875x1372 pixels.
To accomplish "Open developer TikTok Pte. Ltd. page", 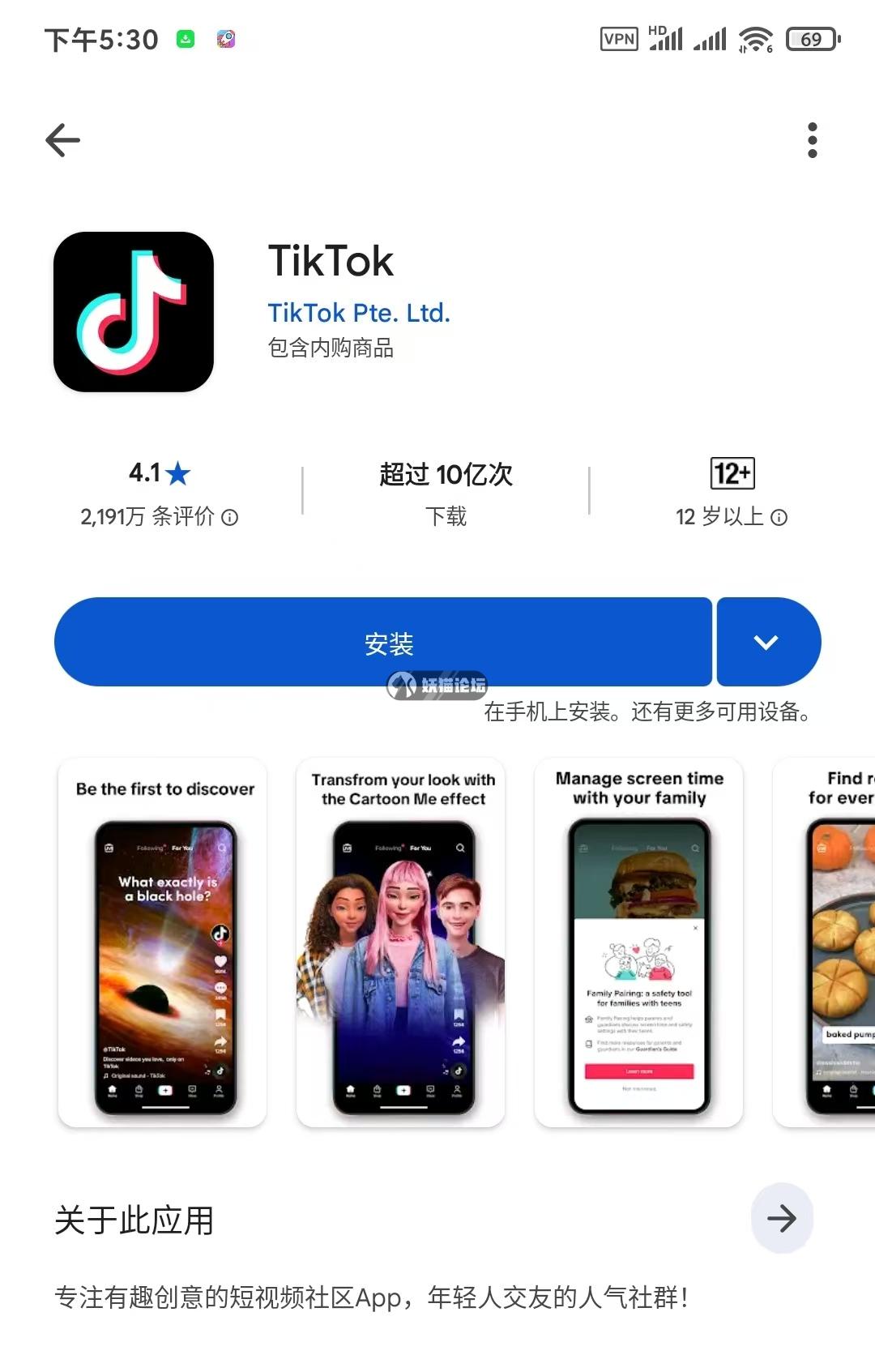I will [x=359, y=313].
